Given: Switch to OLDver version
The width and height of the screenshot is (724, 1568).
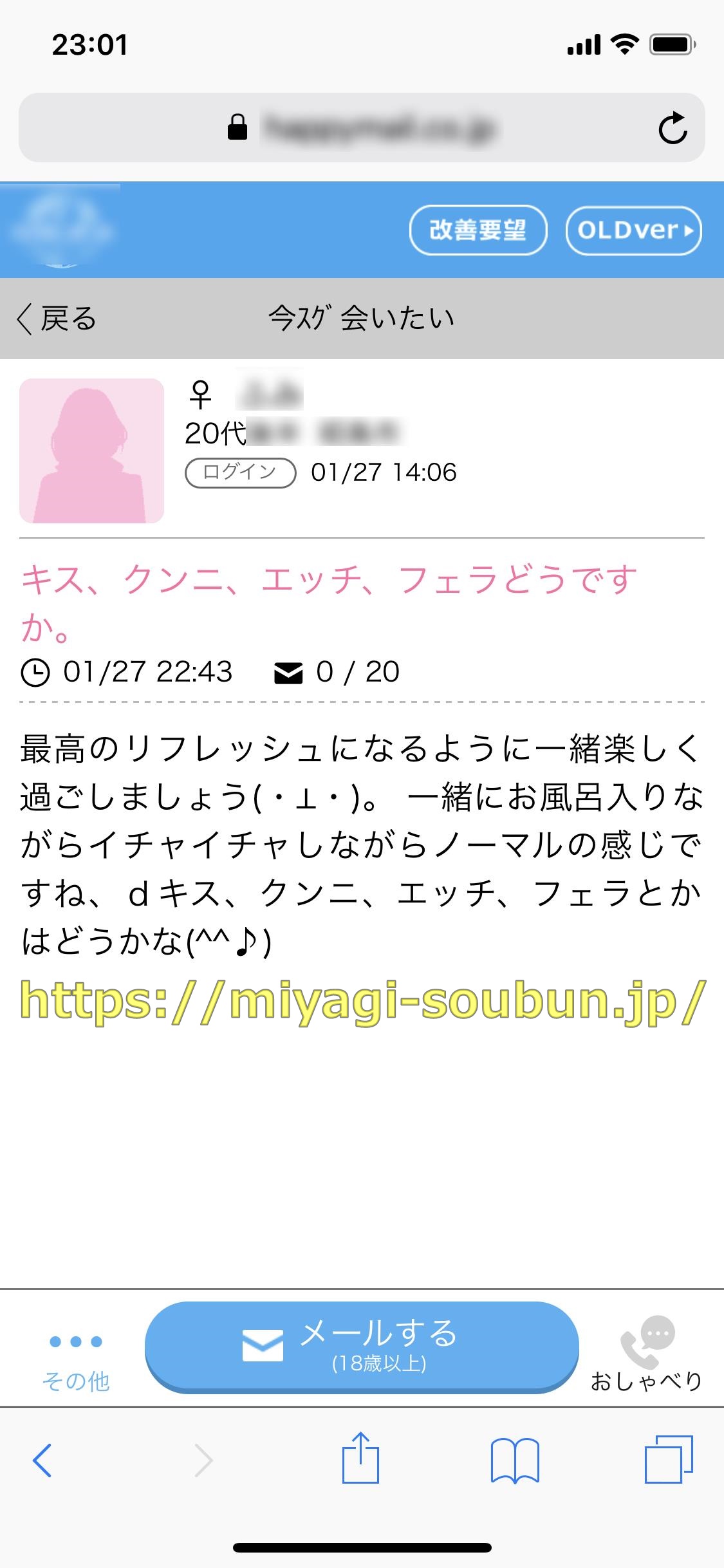Looking at the screenshot, I should pos(634,230).
